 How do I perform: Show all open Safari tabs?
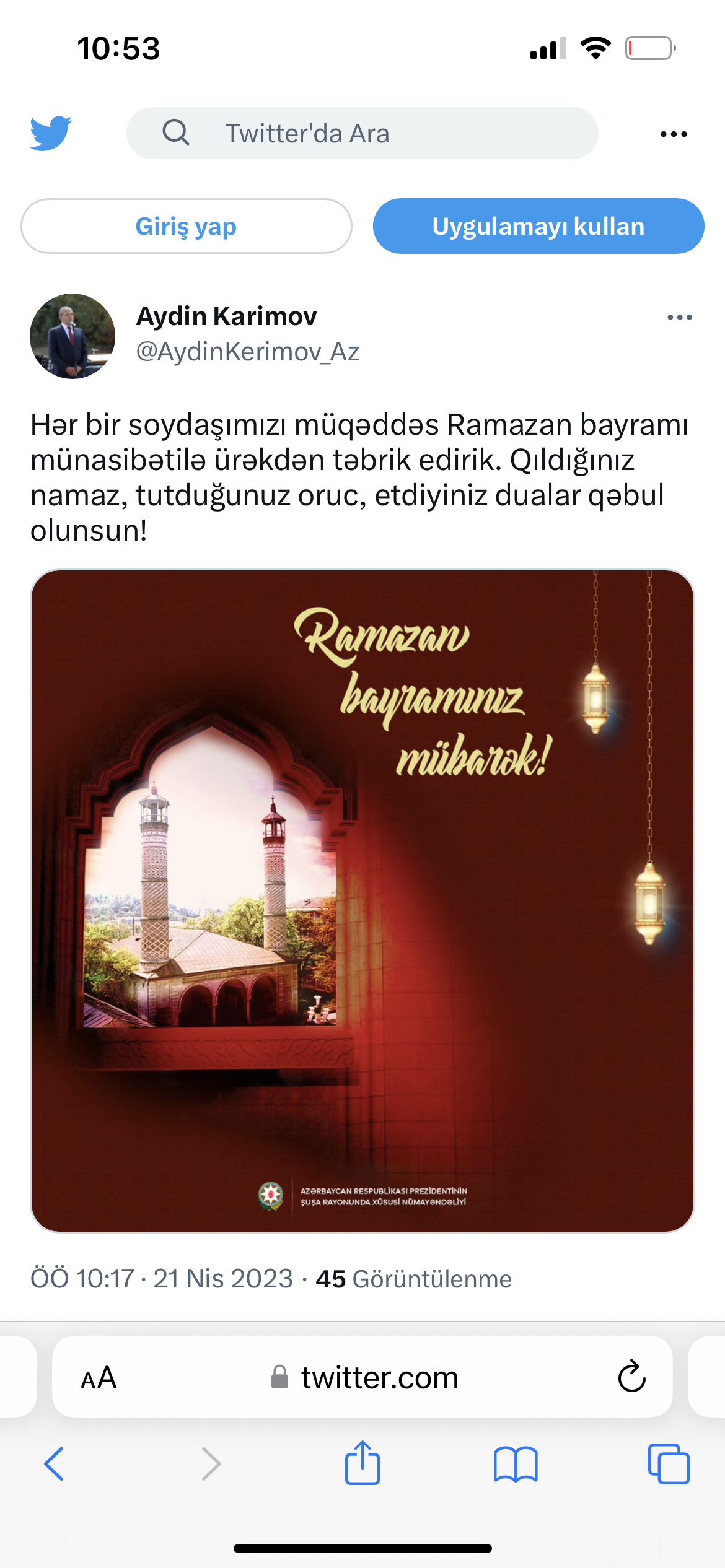point(669,1464)
